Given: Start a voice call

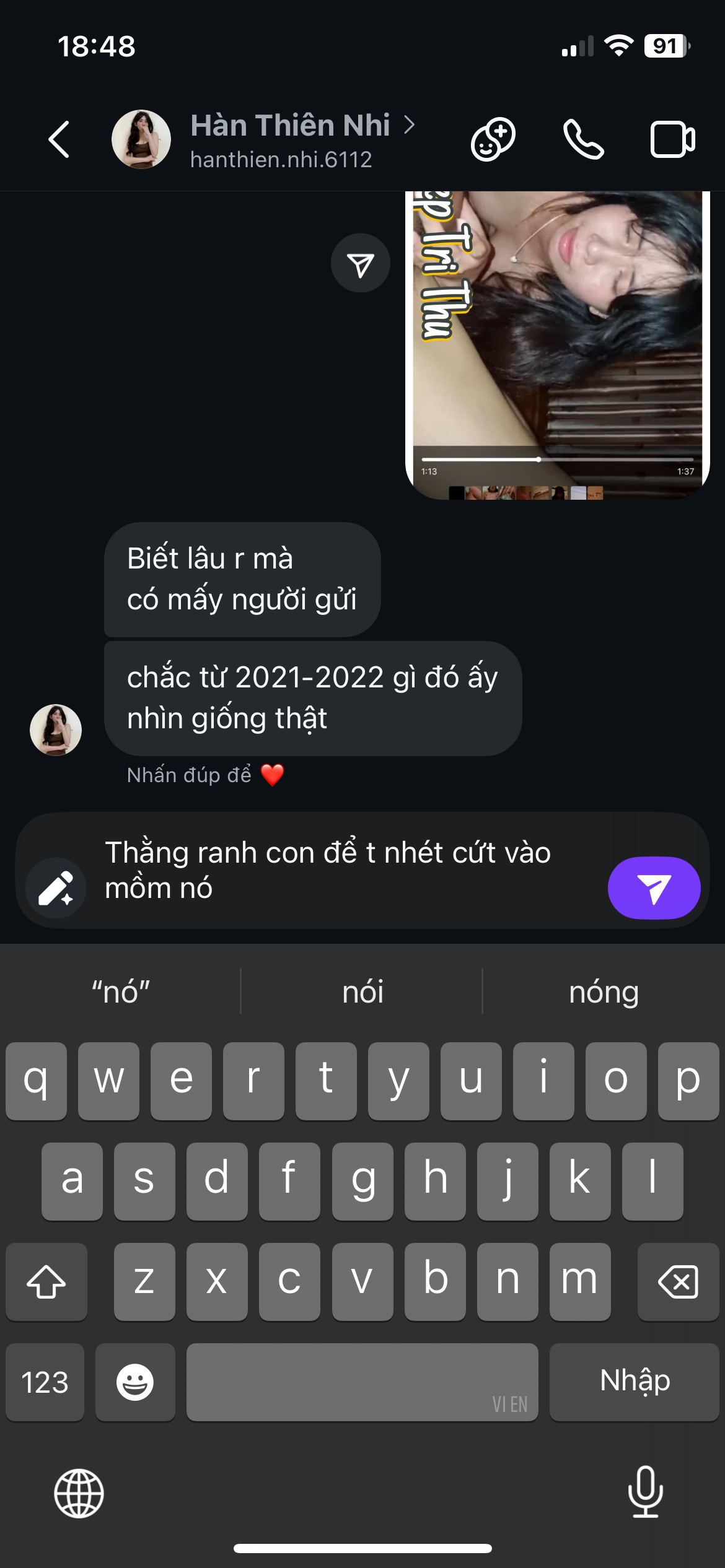Looking at the screenshot, I should (583, 139).
